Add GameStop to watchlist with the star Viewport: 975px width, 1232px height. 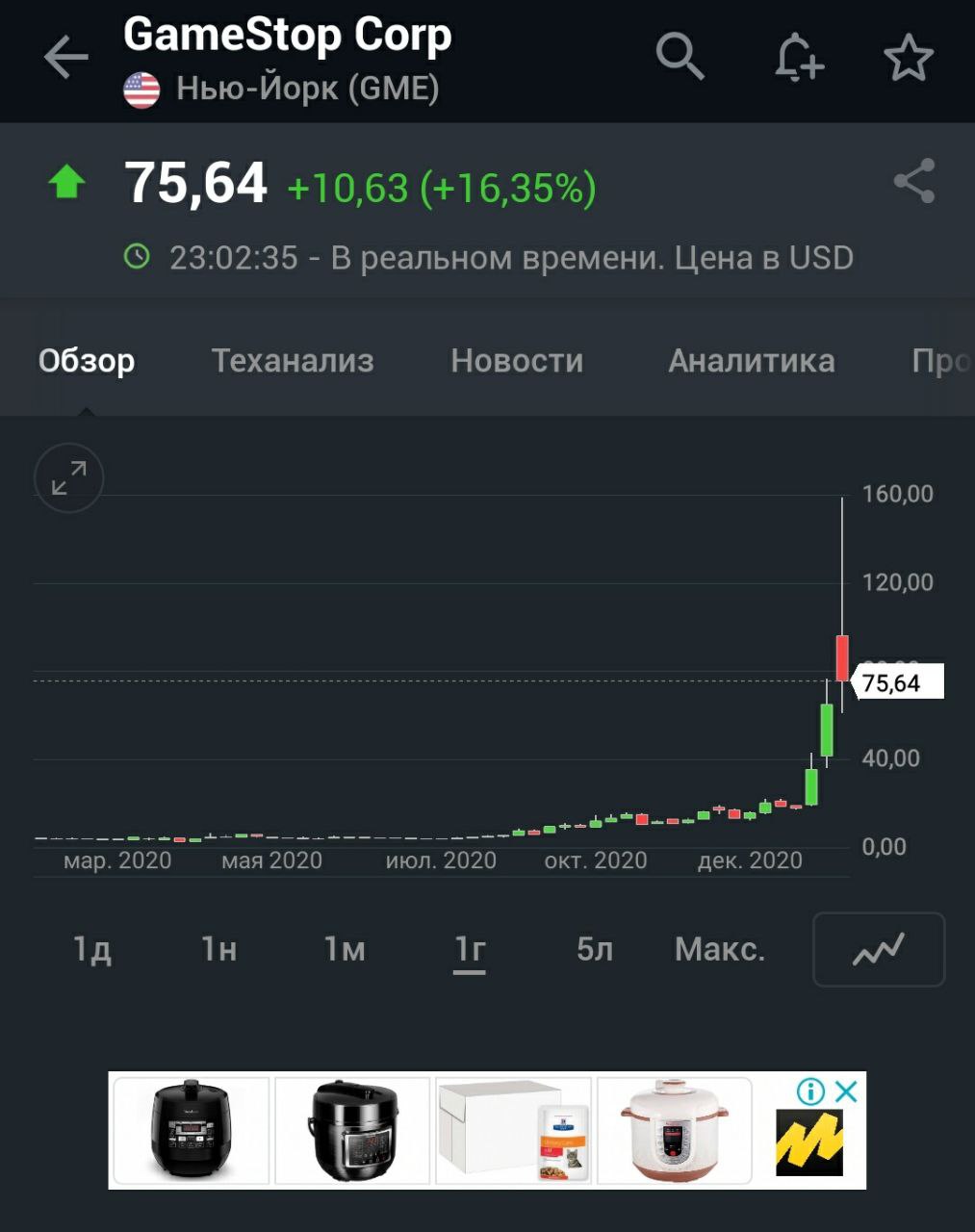click(x=908, y=58)
